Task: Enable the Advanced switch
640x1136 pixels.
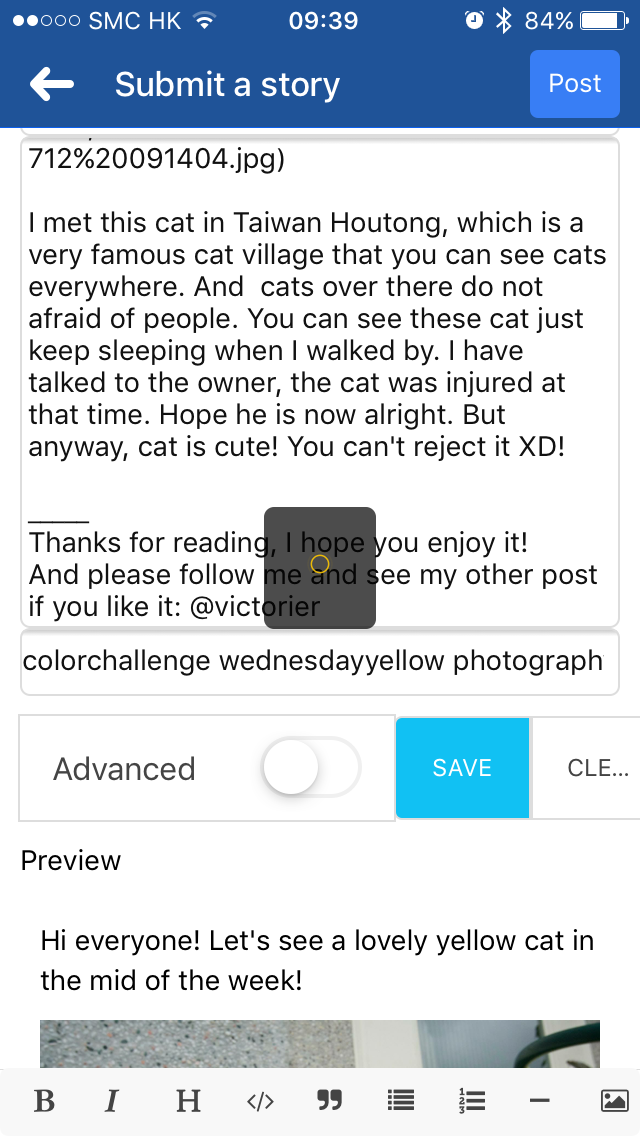Action: [x=310, y=768]
